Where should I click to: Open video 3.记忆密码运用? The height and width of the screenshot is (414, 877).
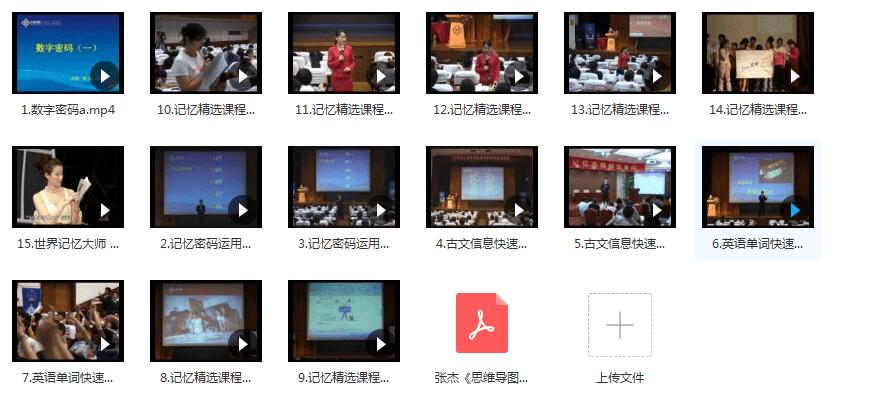coord(343,187)
